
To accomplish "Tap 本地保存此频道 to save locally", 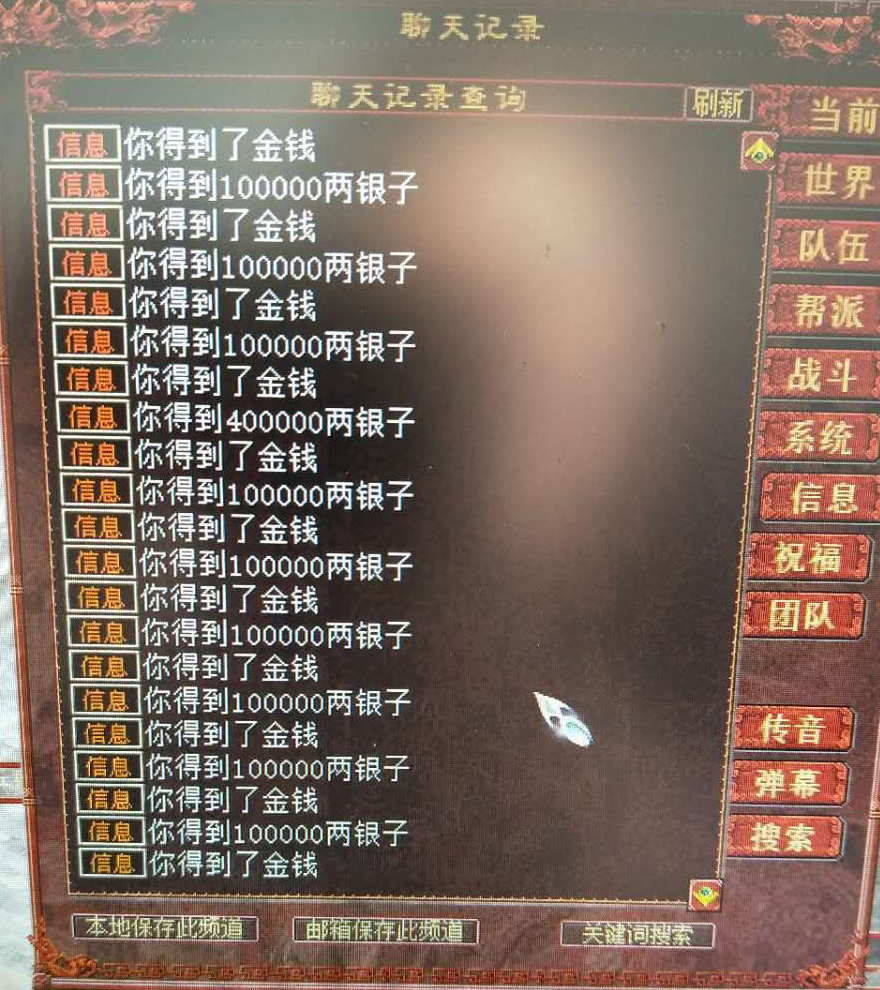I will coord(165,928).
